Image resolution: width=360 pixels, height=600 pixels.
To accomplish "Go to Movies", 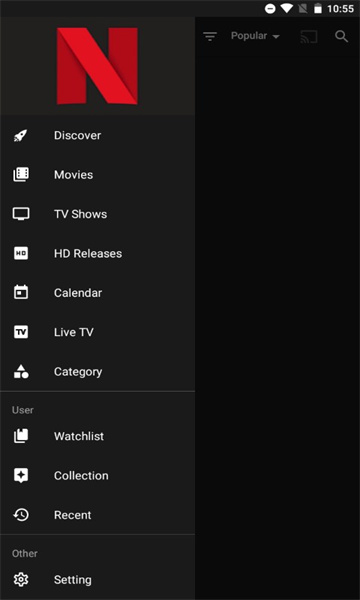I will [x=98, y=175].
